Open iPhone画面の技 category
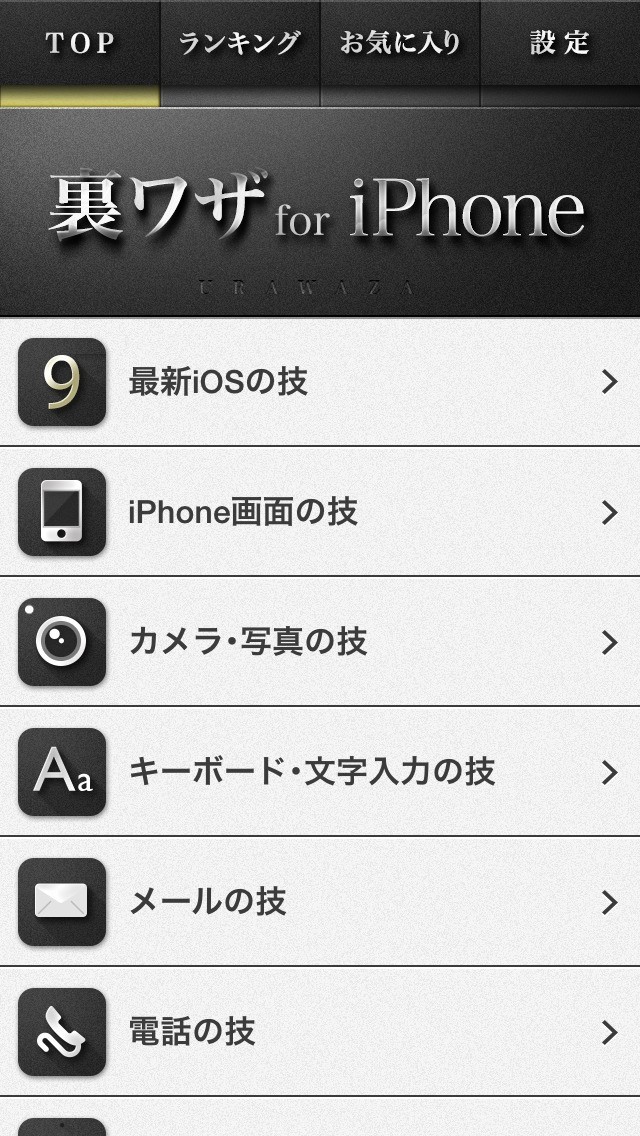640x1136 pixels. coord(320,512)
